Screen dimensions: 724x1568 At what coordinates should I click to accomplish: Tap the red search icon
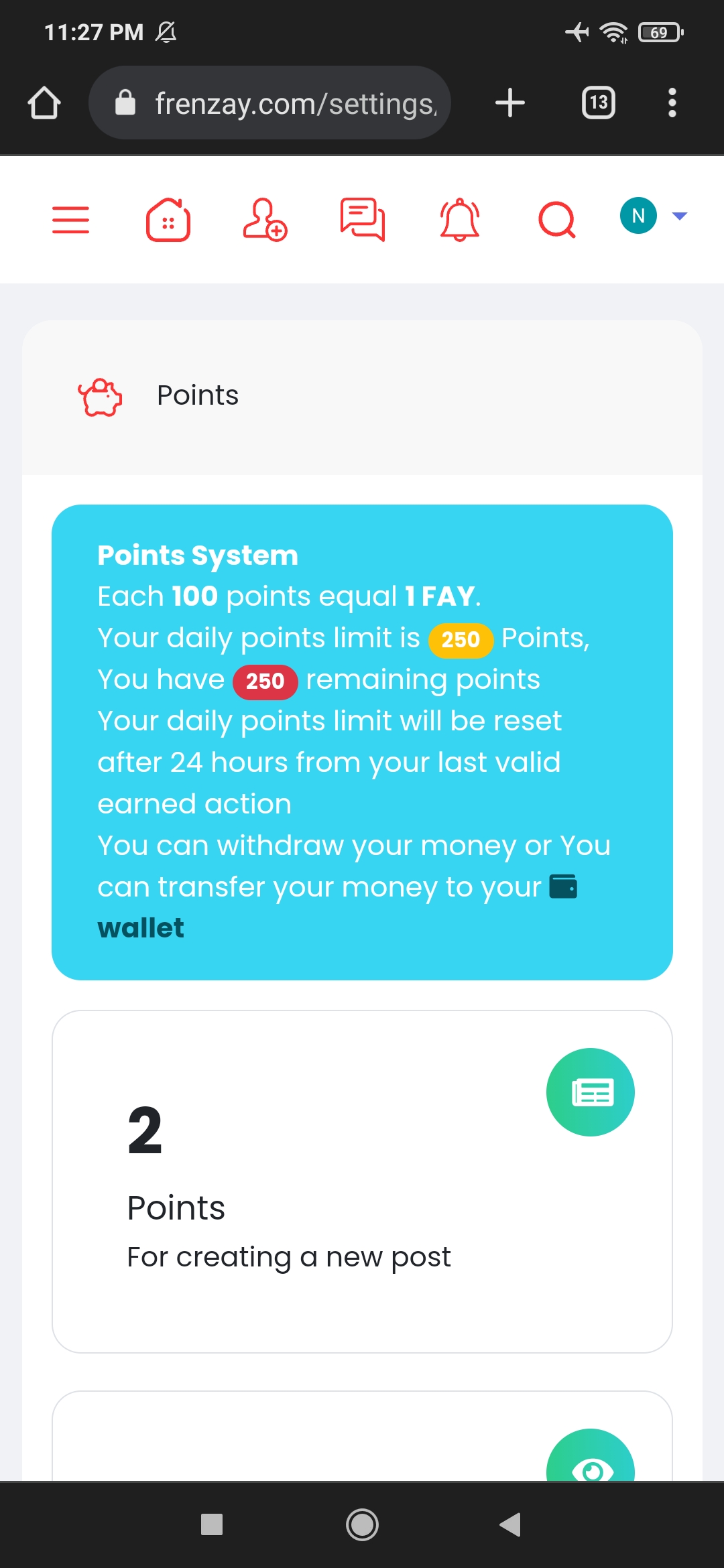click(x=557, y=220)
